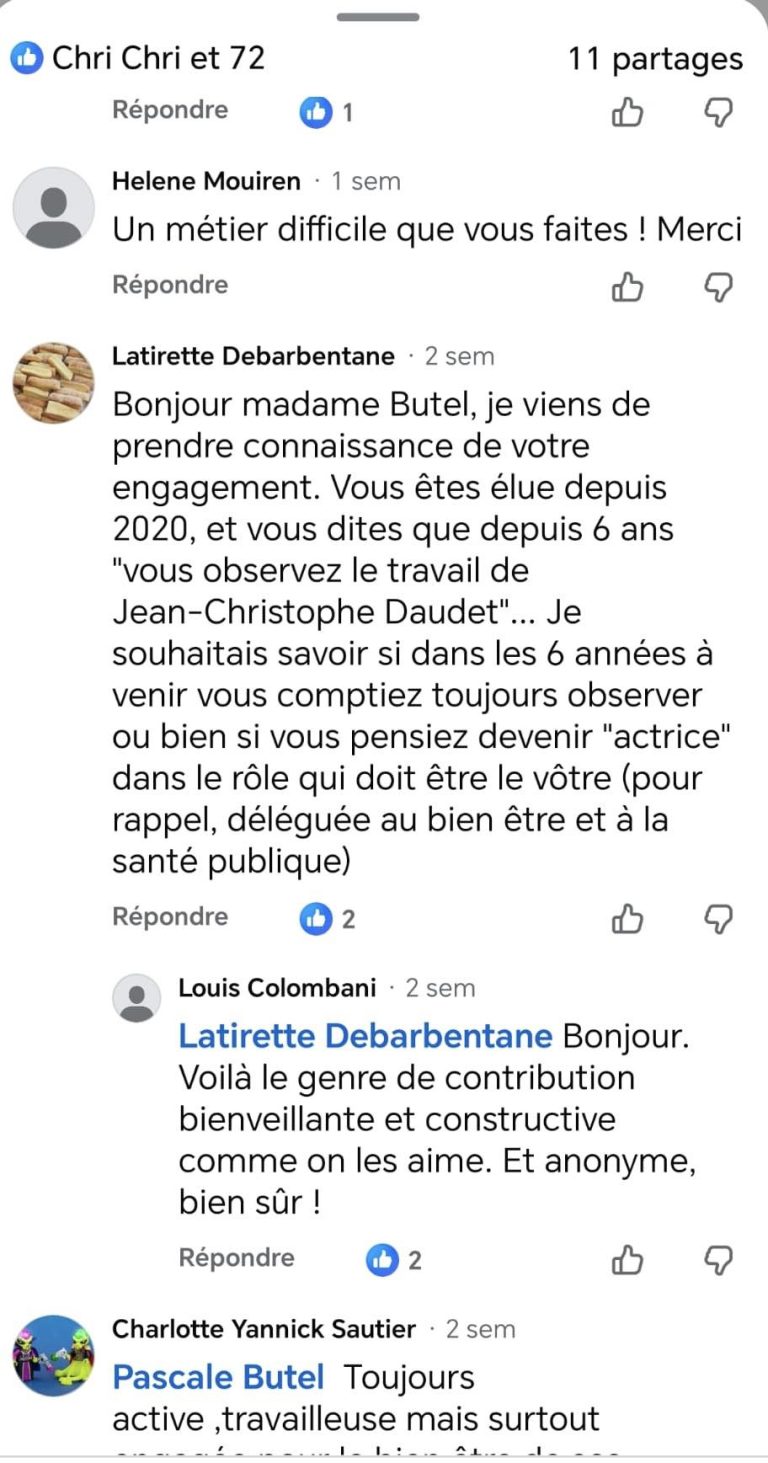Like Latirette Debarbentane's comment
This screenshot has width=768, height=1463.
coord(627,918)
